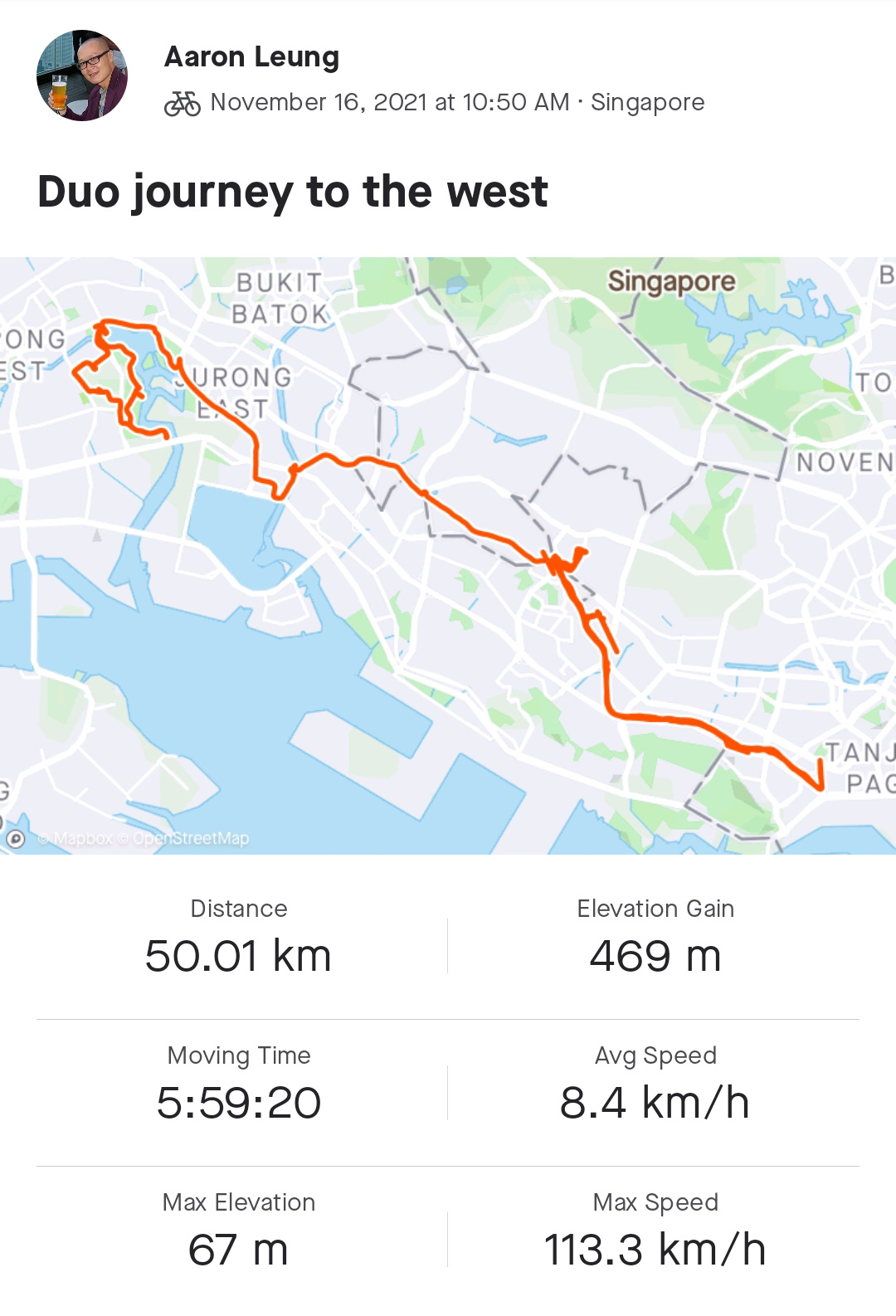Tap the Mapbox info icon on map

click(15, 839)
